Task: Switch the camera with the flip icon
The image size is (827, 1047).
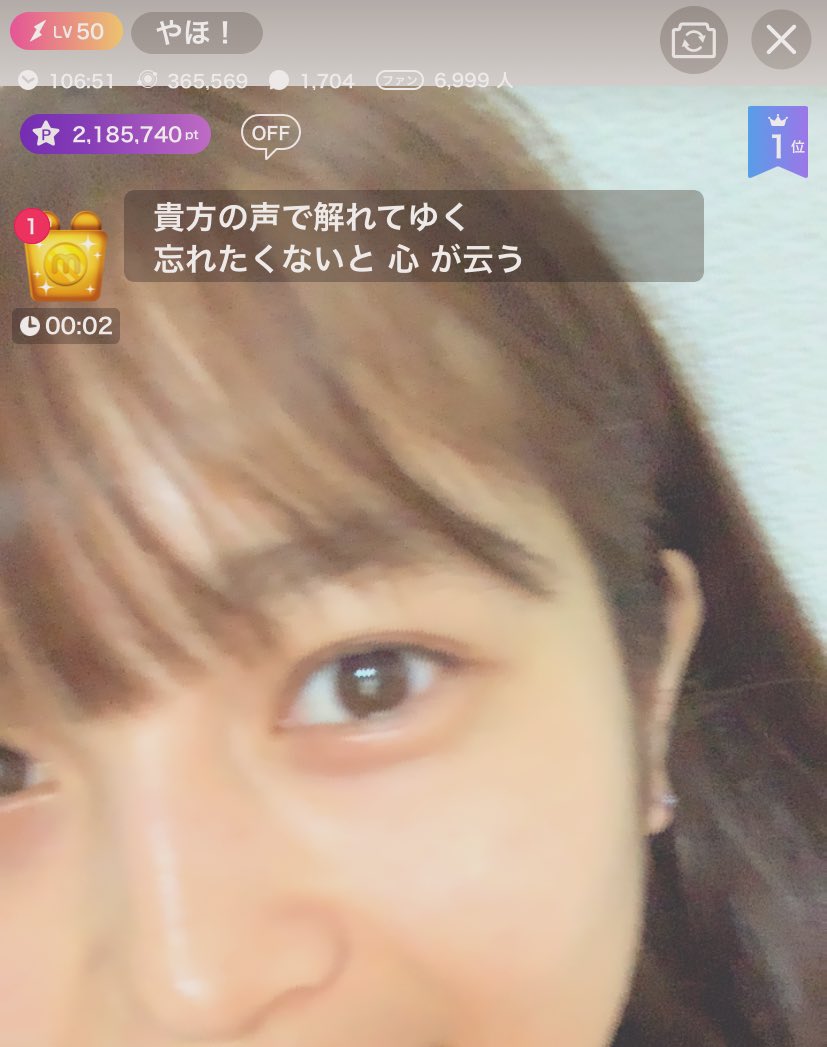Action: point(693,40)
